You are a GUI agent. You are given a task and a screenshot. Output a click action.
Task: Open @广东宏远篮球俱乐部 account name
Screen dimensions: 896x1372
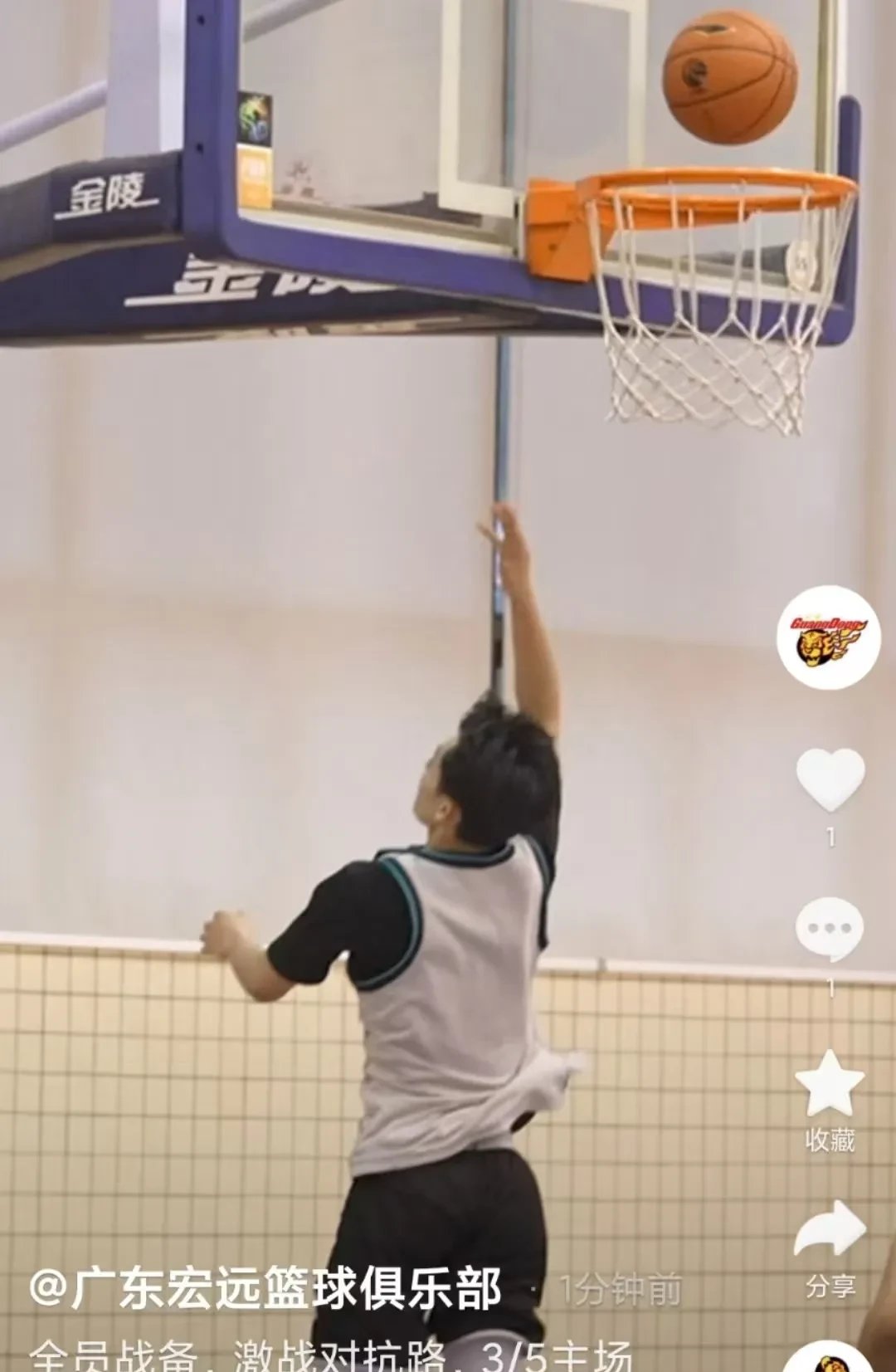[265, 1289]
